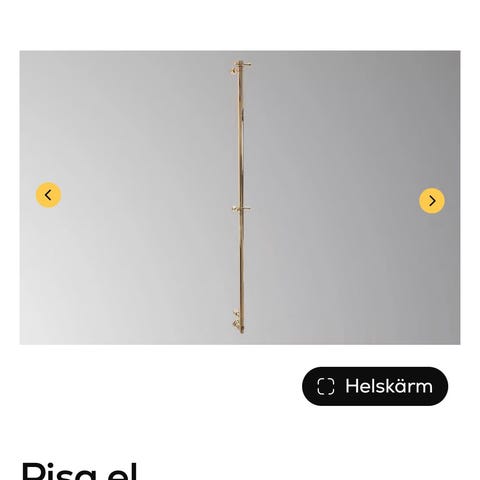The image size is (480, 480).
Task: Go to the previous product image
Action: click(x=49, y=195)
